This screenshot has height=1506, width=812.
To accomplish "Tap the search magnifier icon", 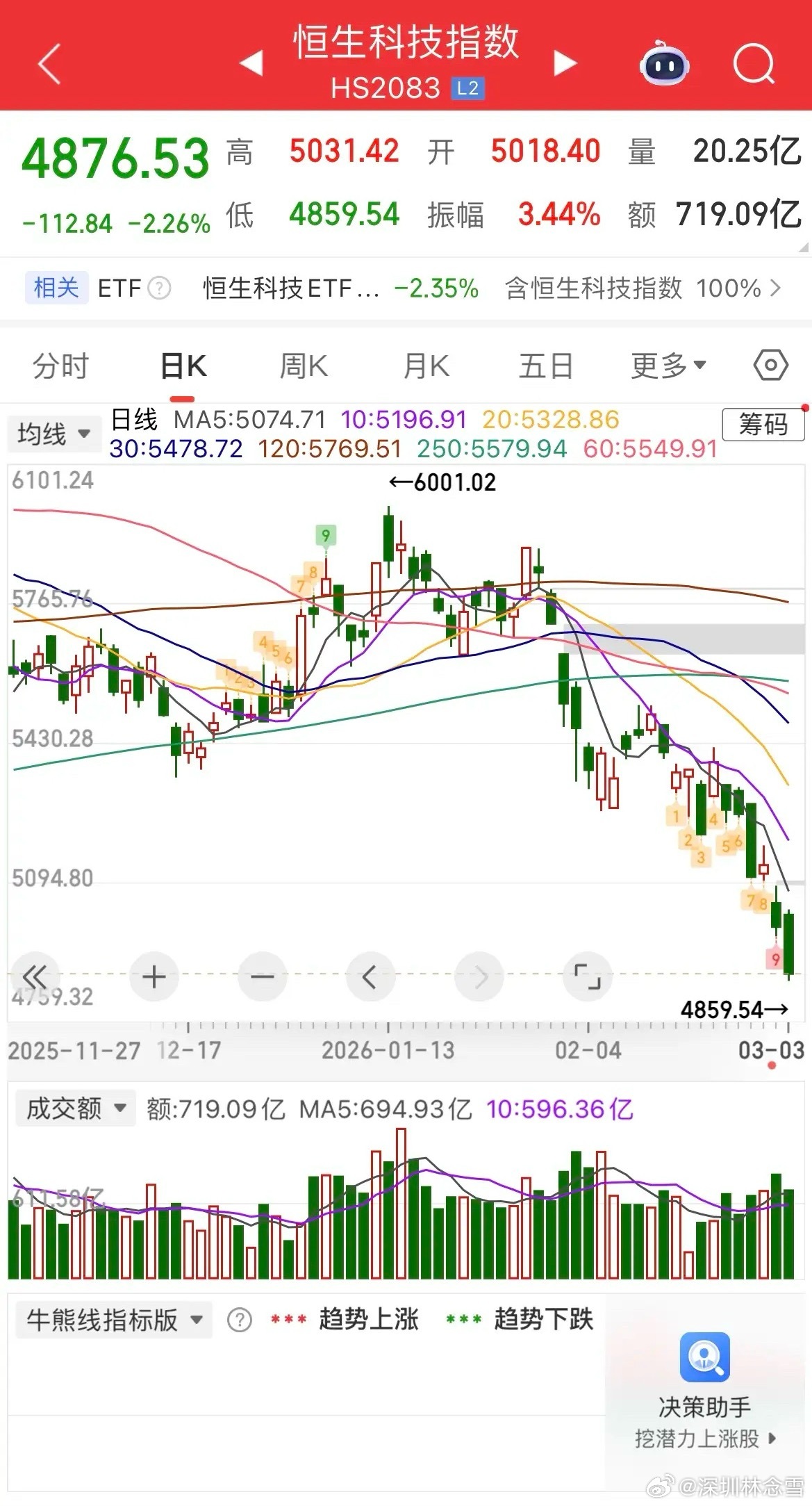I will click(x=752, y=65).
